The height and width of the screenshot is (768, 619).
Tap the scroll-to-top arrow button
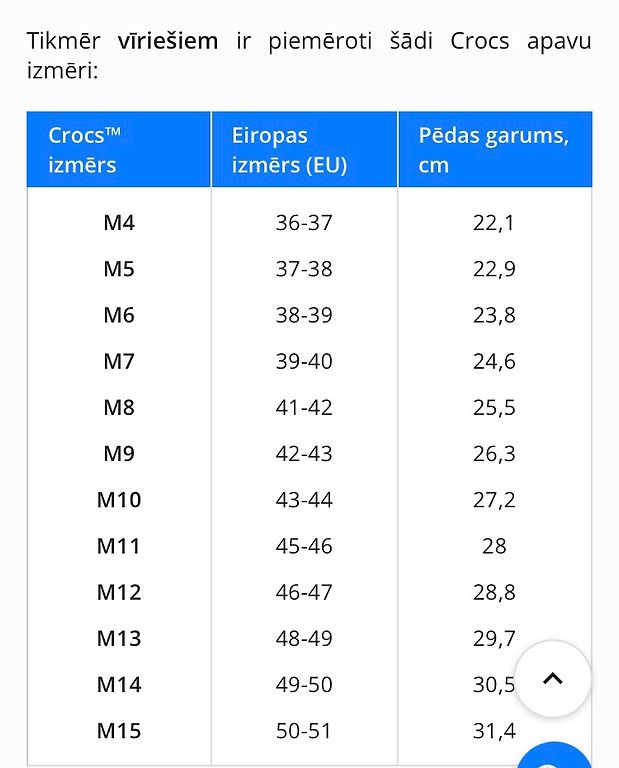pos(552,679)
